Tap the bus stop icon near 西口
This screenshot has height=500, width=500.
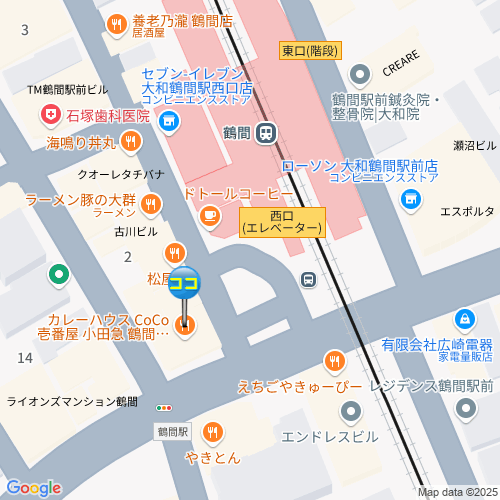309,279
